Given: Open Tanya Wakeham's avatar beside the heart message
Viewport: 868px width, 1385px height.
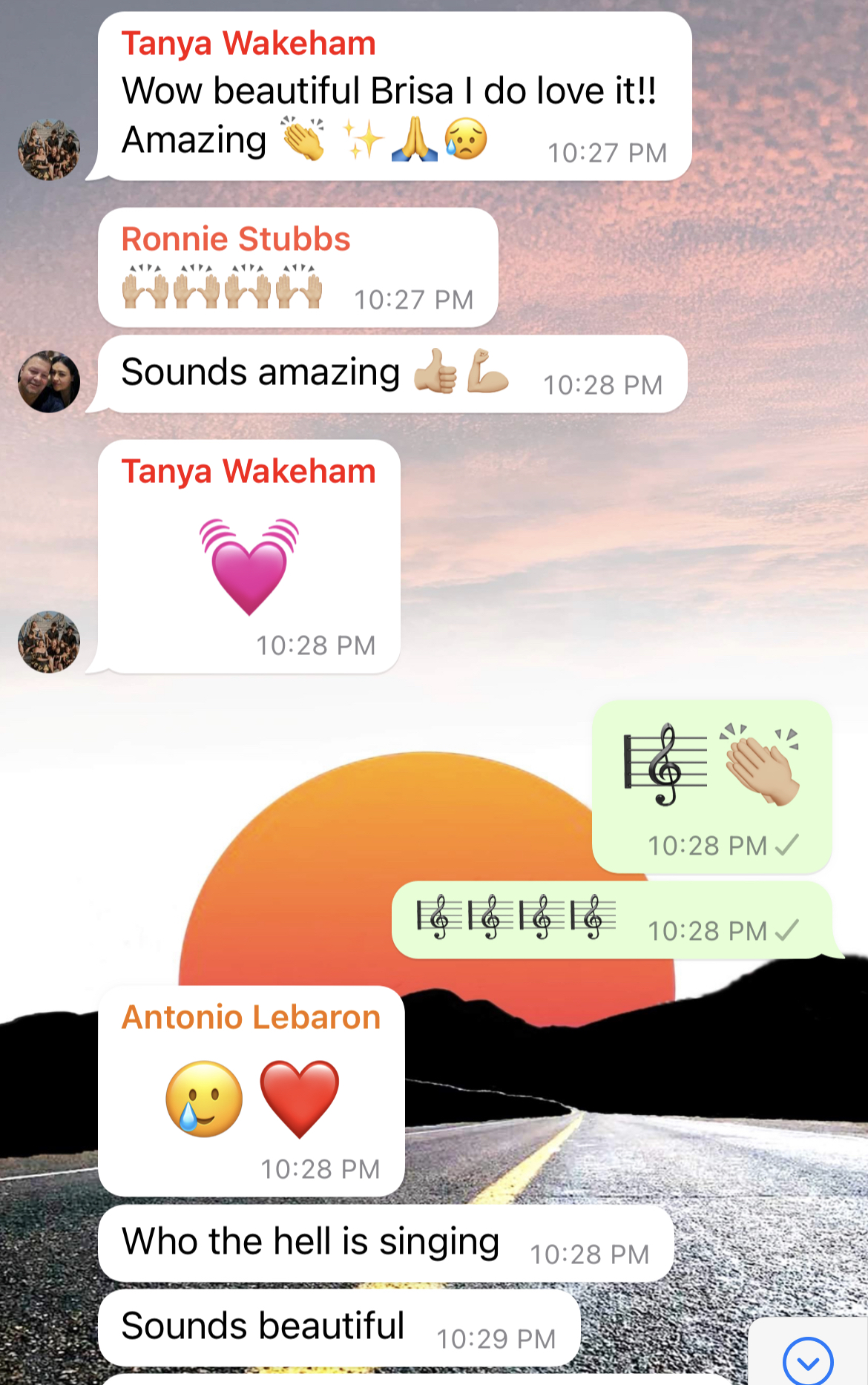Looking at the screenshot, I should [x=49, y=642].
